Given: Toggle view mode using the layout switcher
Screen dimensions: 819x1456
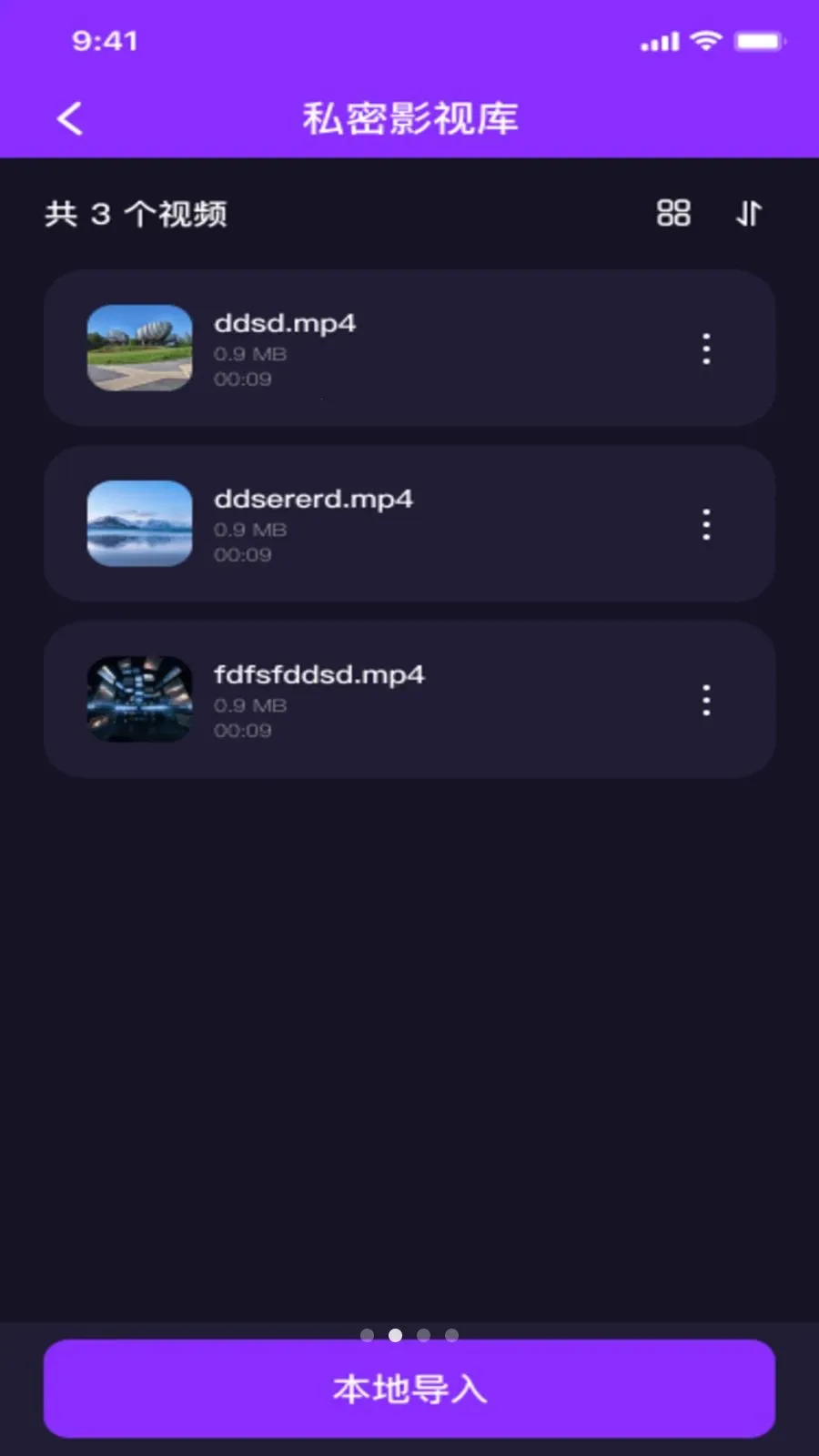Looking at the screenshot, I should (x=673, y=215).
